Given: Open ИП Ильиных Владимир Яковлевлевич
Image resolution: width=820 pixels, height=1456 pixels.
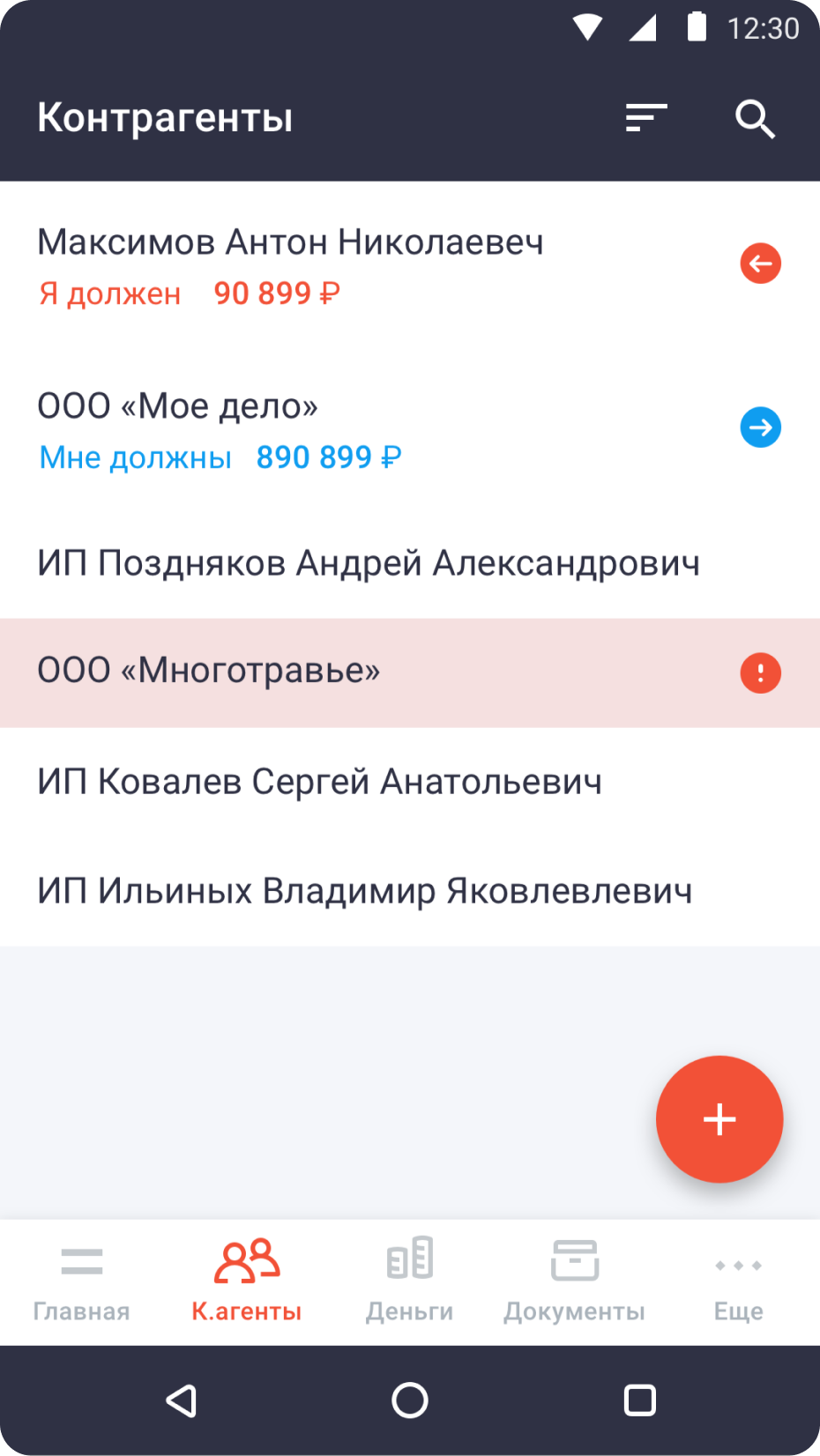Looking at the screenshot, I should tap(364, 892).
